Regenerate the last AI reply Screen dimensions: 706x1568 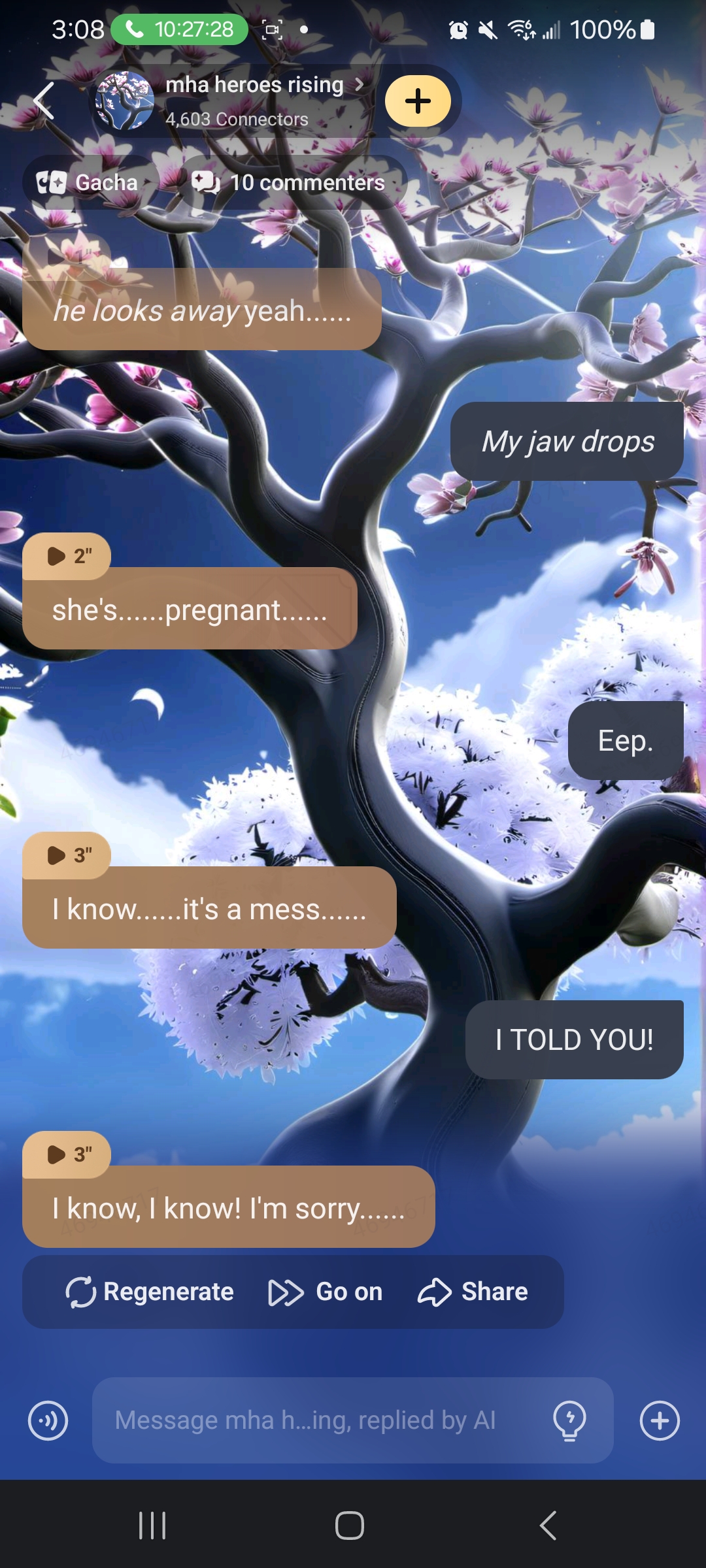point(150,1292)
